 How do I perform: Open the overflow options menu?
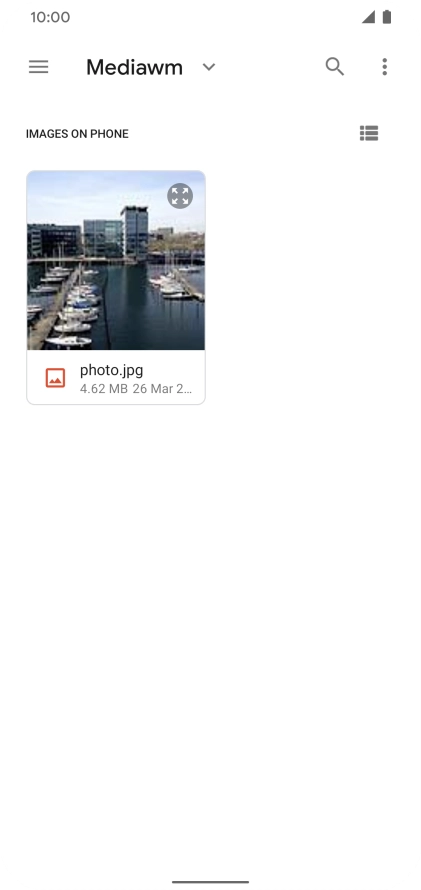(385, 67)
